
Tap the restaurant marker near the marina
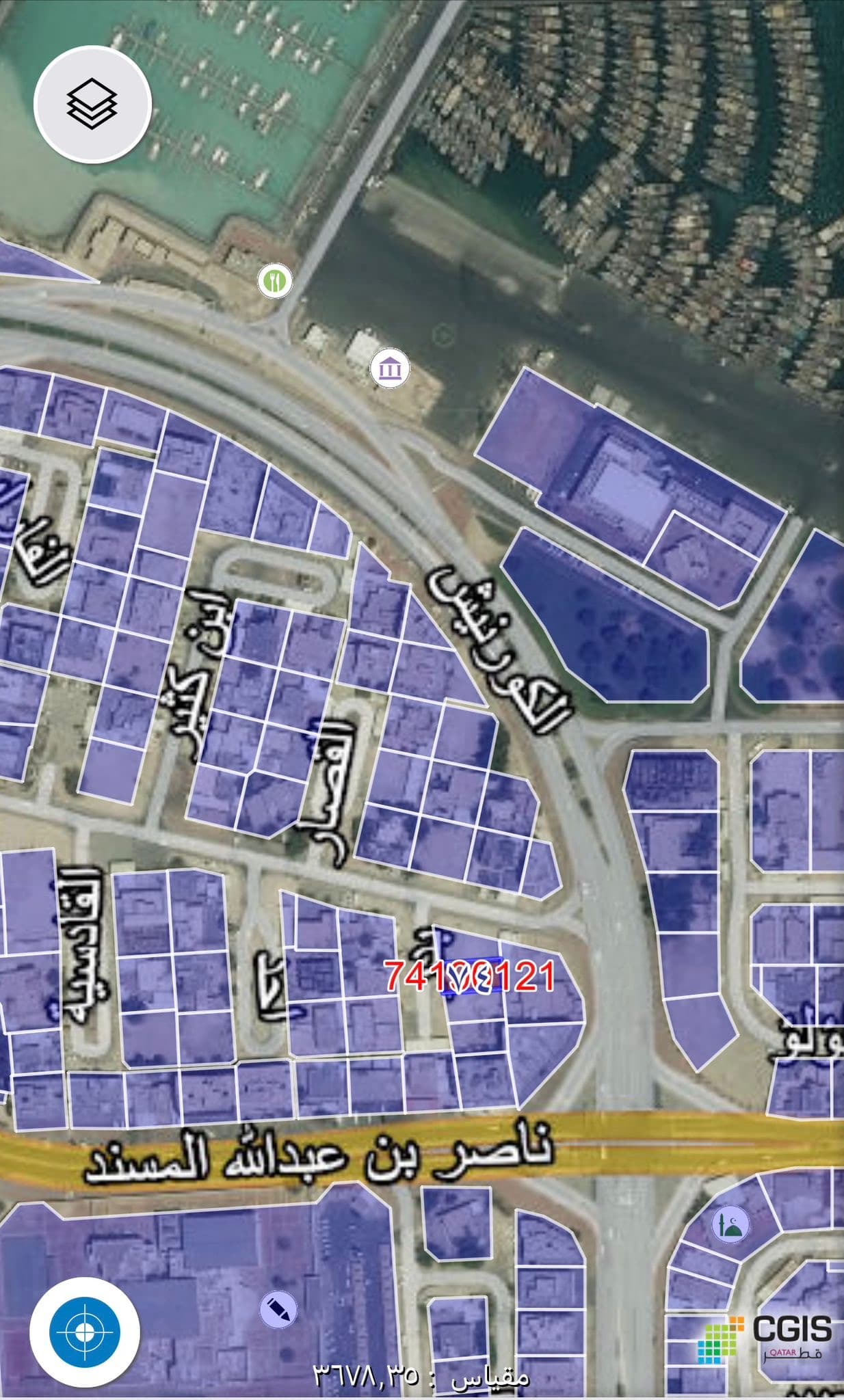pos(275,280)
